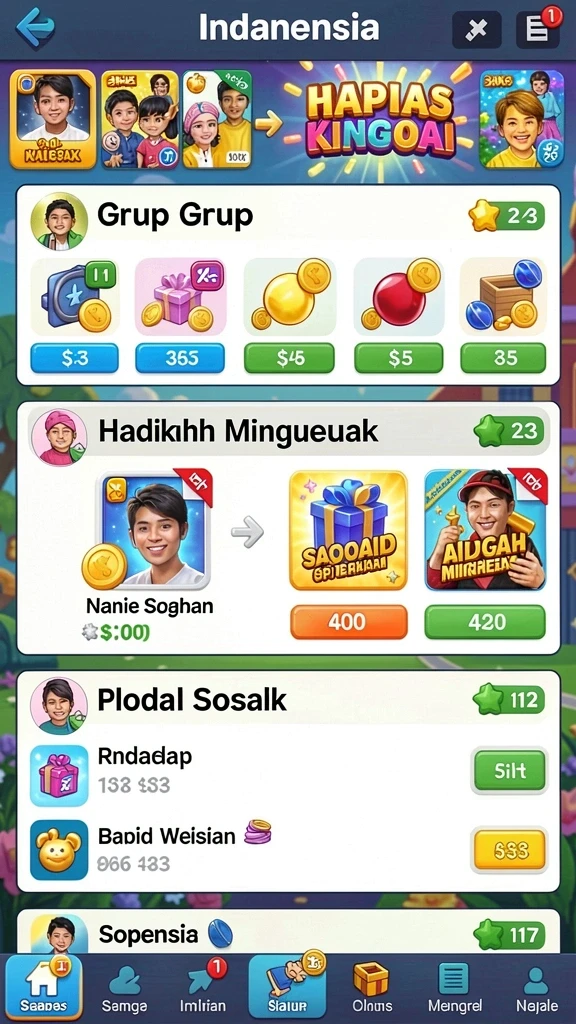Tap the Silt button beside Rndadap
This screenshot has width=576, height=1024.
tap(509, 771)
